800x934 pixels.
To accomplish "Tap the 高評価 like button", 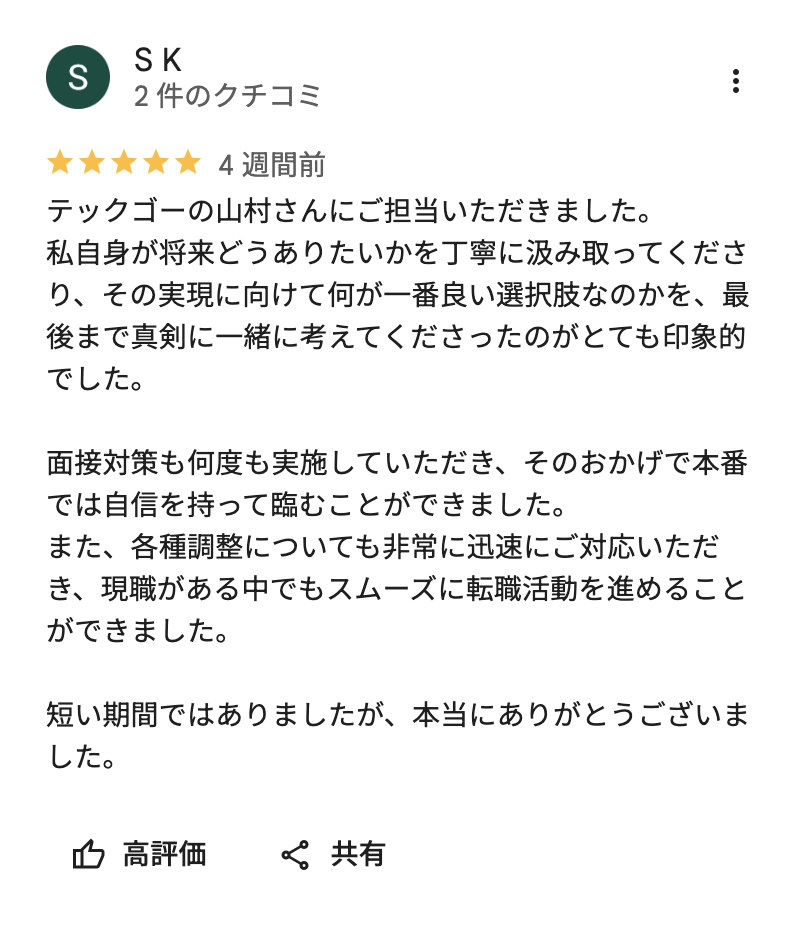I will tap(139, 854).
